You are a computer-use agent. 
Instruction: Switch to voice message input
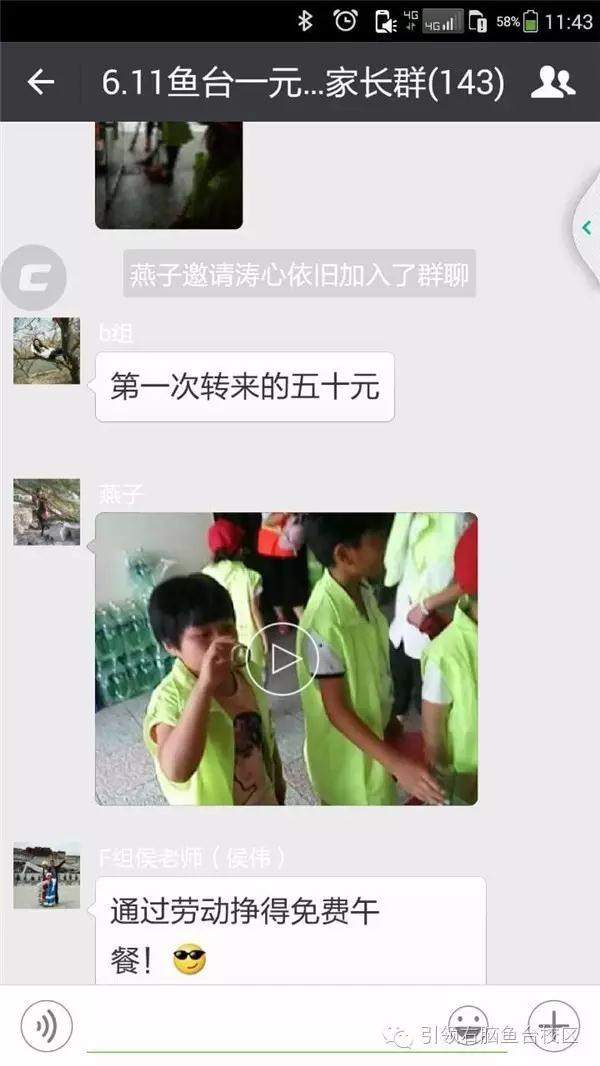(x=46, y=1026)
